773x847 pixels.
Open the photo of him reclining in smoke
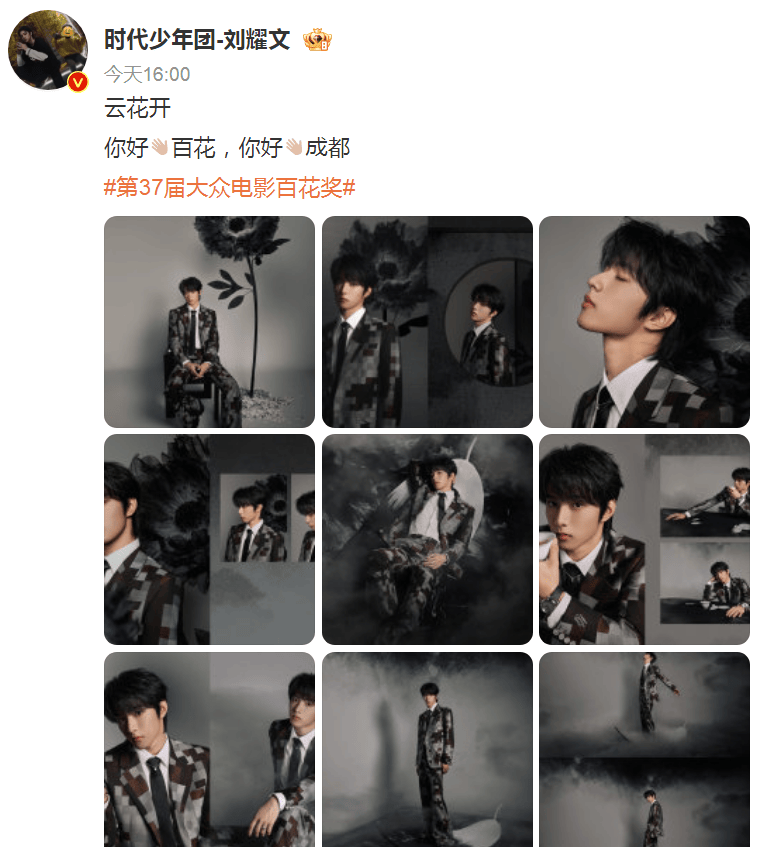pyautogui.click(x=427, y=539)
